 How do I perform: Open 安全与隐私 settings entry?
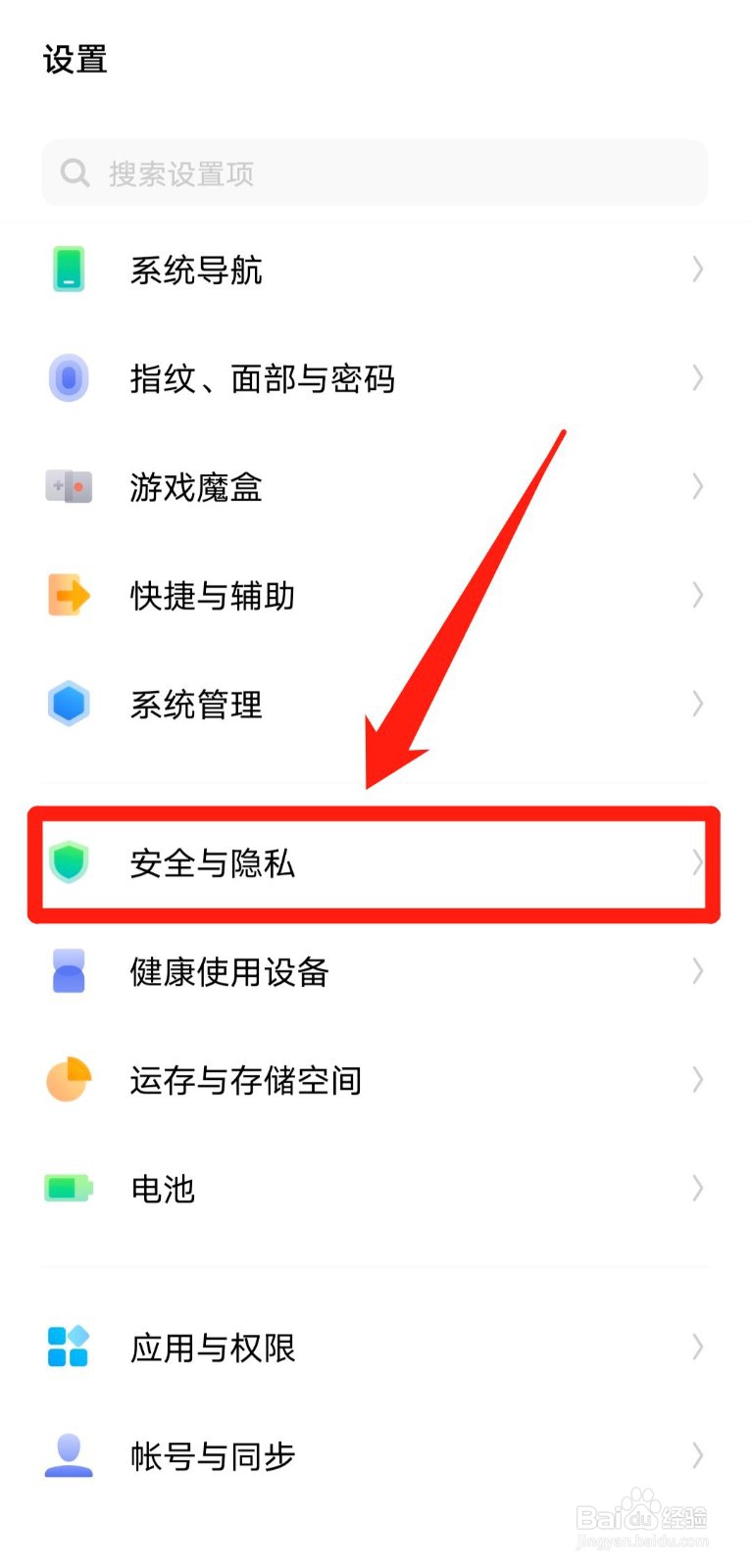(373, 863)
